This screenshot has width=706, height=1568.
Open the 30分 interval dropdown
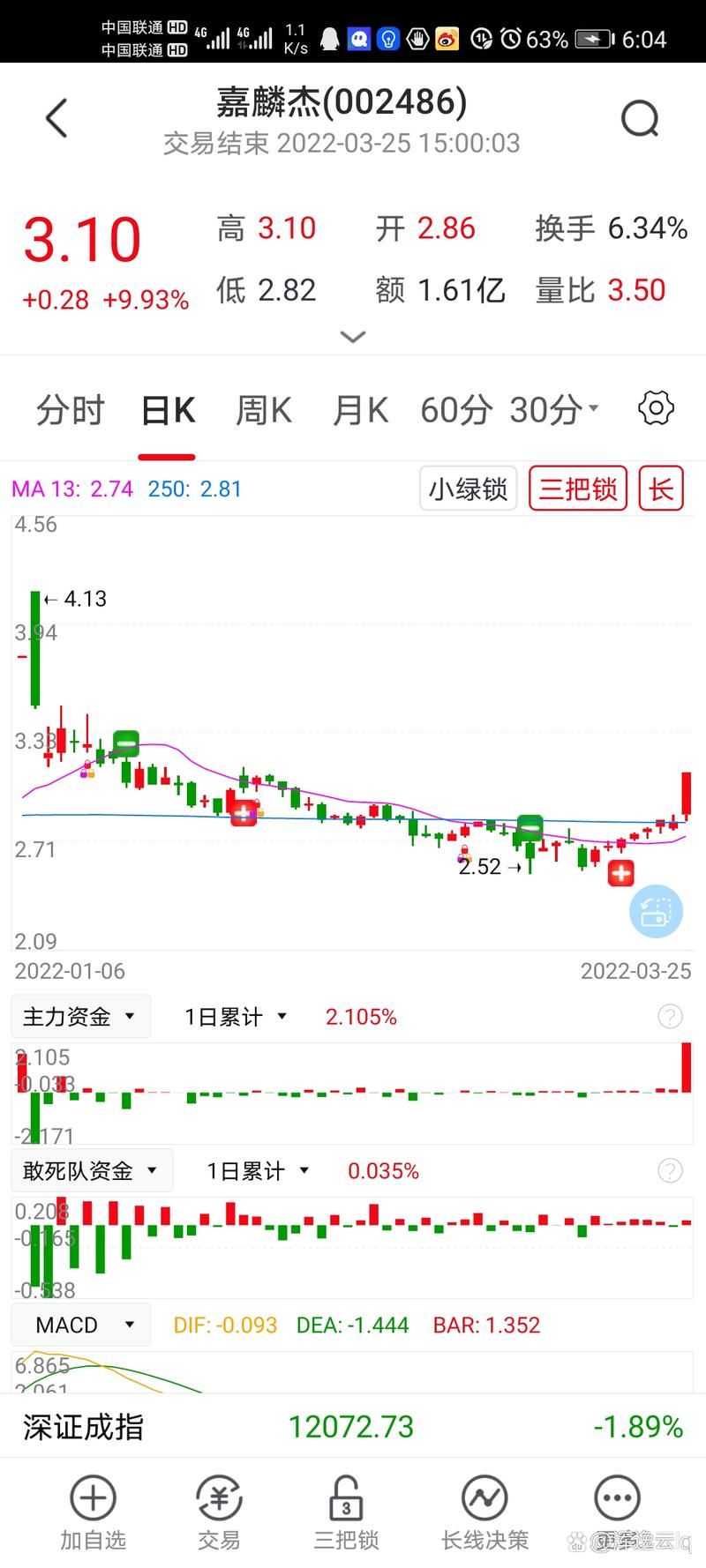[554, 410]
